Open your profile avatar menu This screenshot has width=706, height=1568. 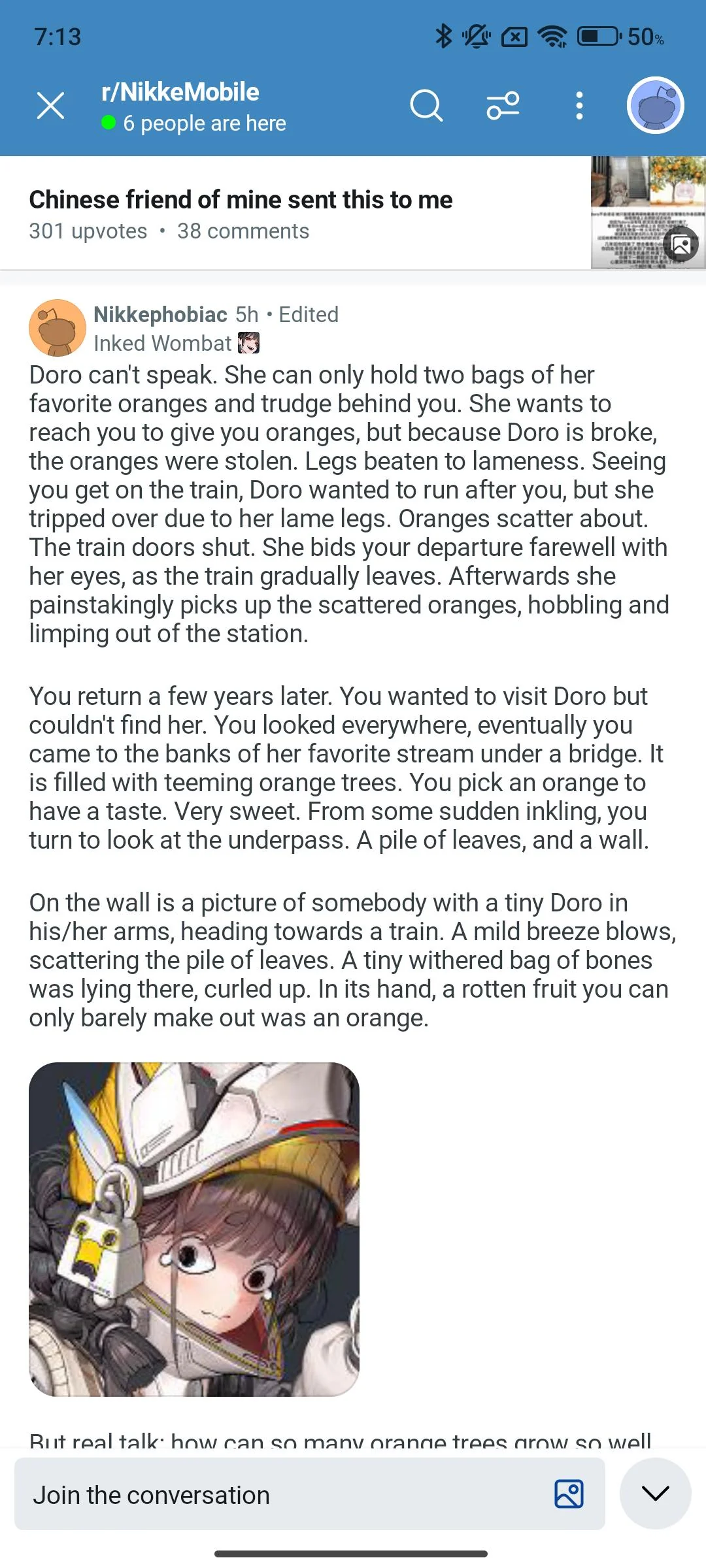656,106
